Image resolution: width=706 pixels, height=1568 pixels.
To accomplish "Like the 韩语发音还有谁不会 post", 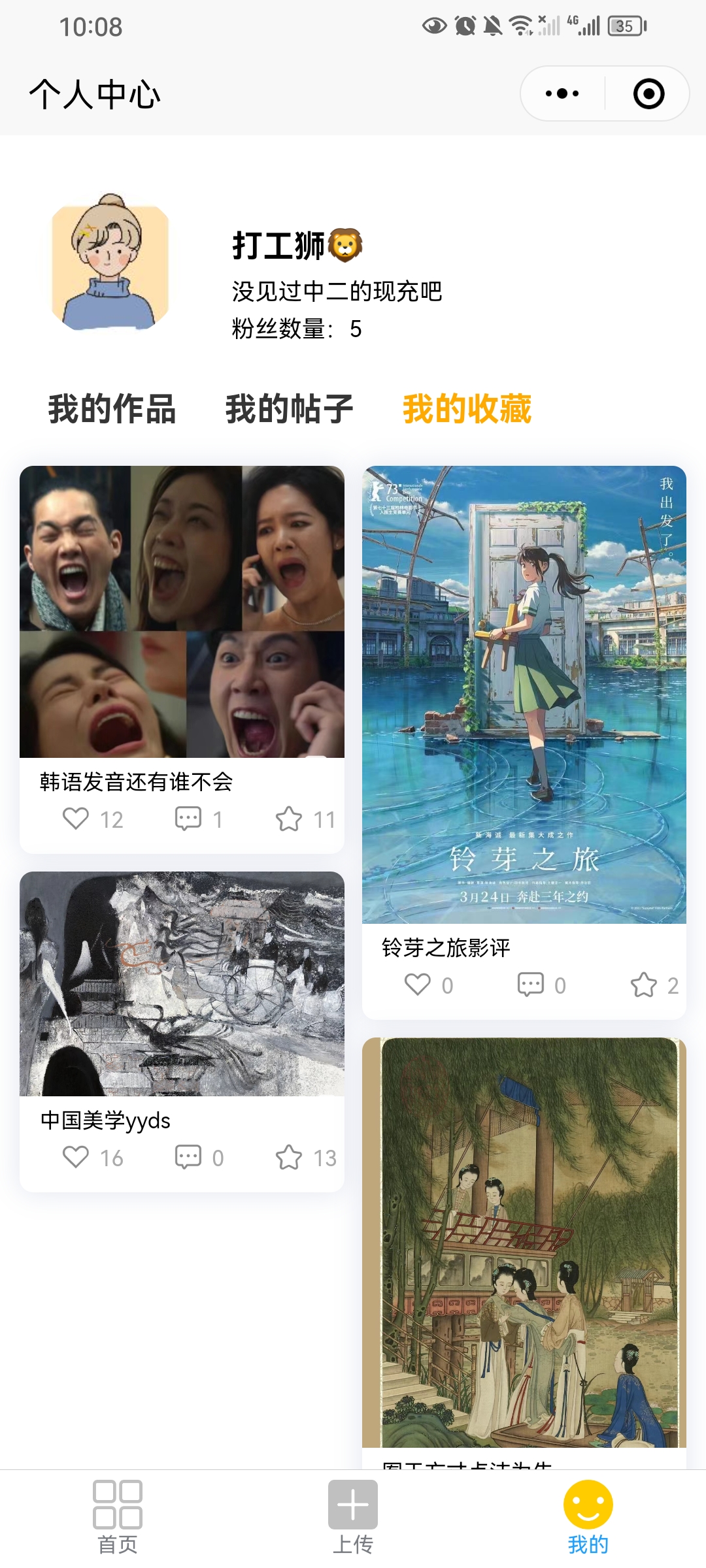I will [x=76, y=819].
